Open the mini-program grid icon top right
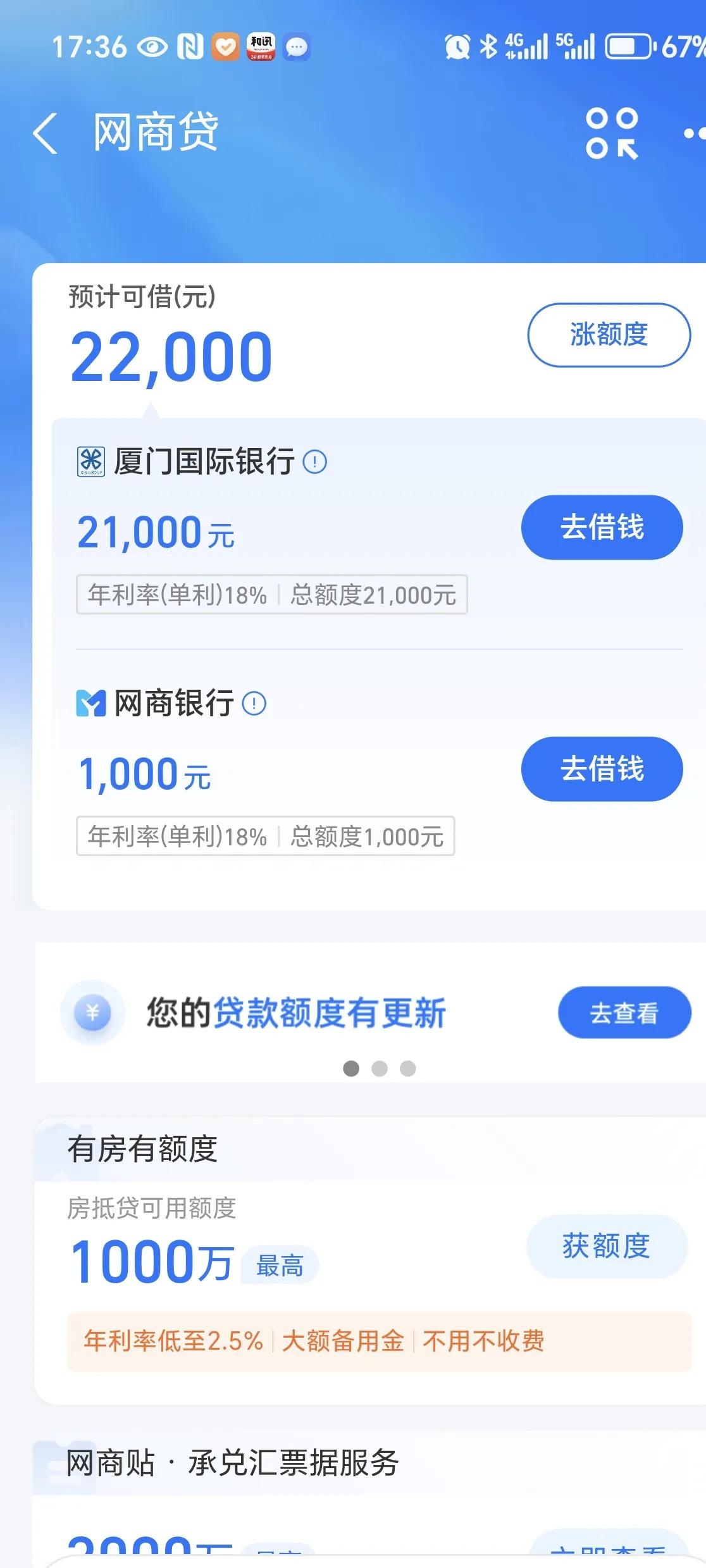 click(611, 134)
